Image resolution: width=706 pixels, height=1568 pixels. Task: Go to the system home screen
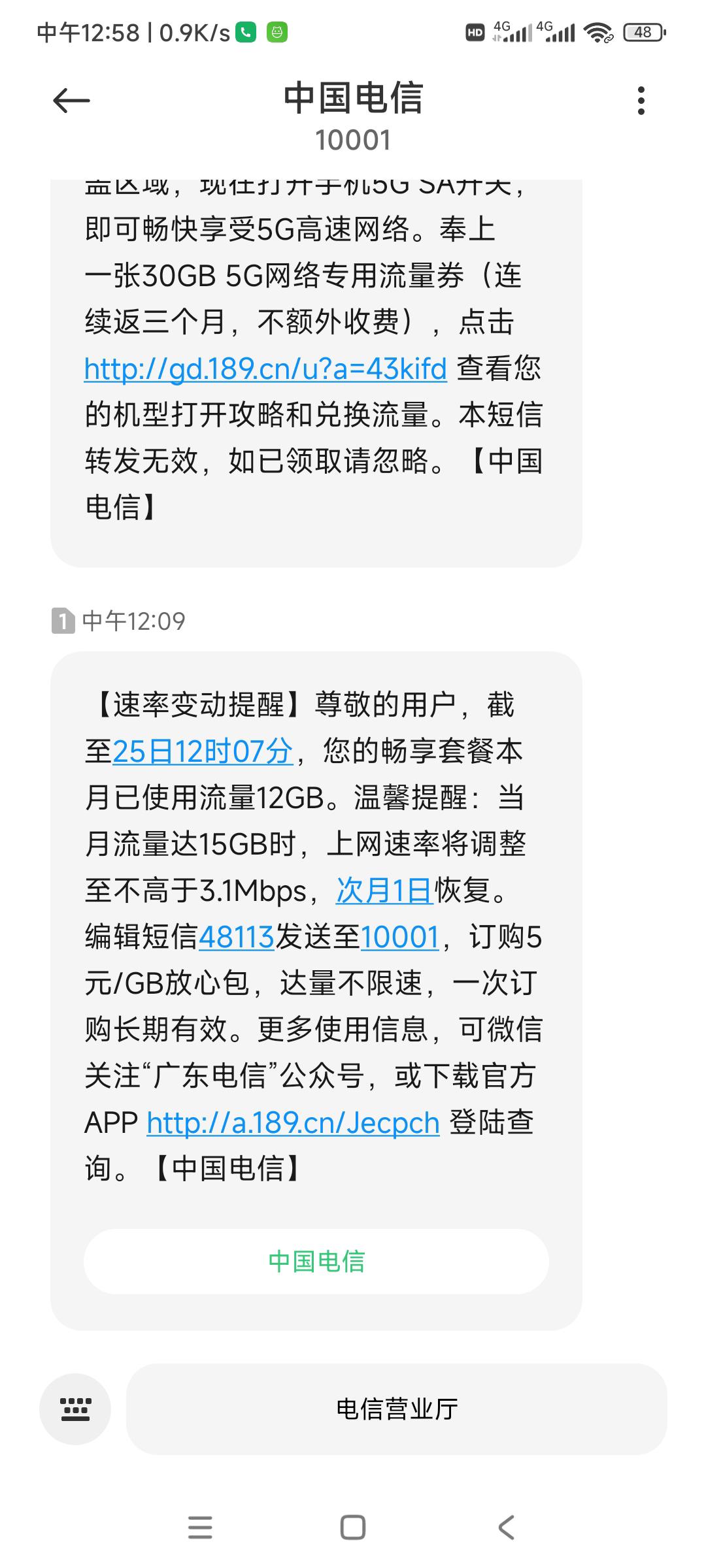353,1527
